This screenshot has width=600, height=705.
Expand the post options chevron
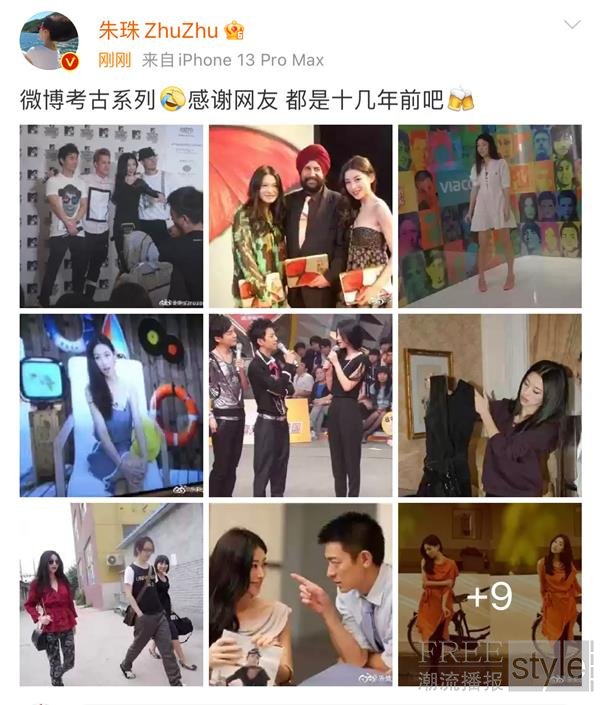coord(572,24)
